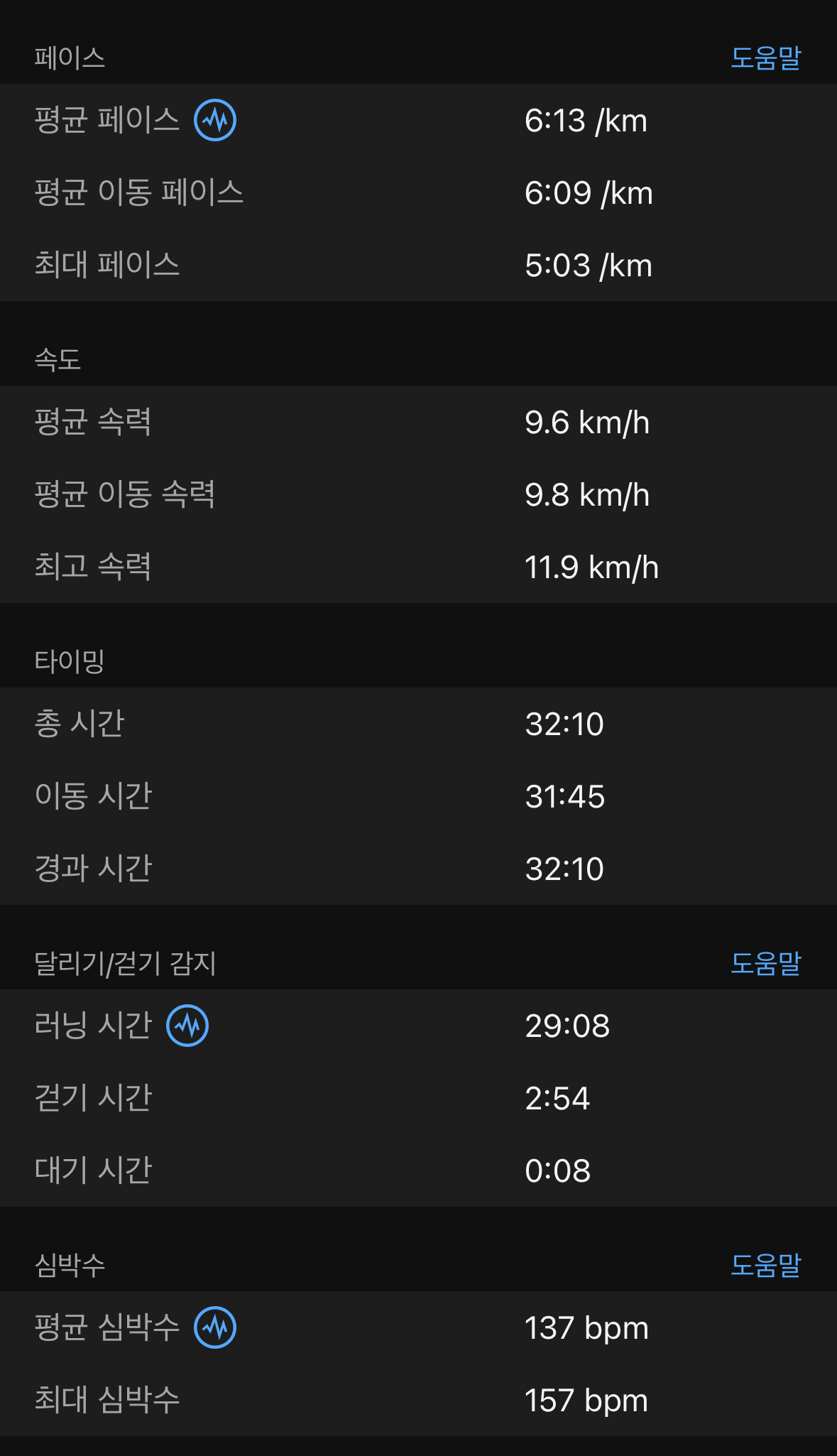Open 도움말 link in 심박수 section
This screenshot has width=837, height=1456.
click(x=765, y=1265)
